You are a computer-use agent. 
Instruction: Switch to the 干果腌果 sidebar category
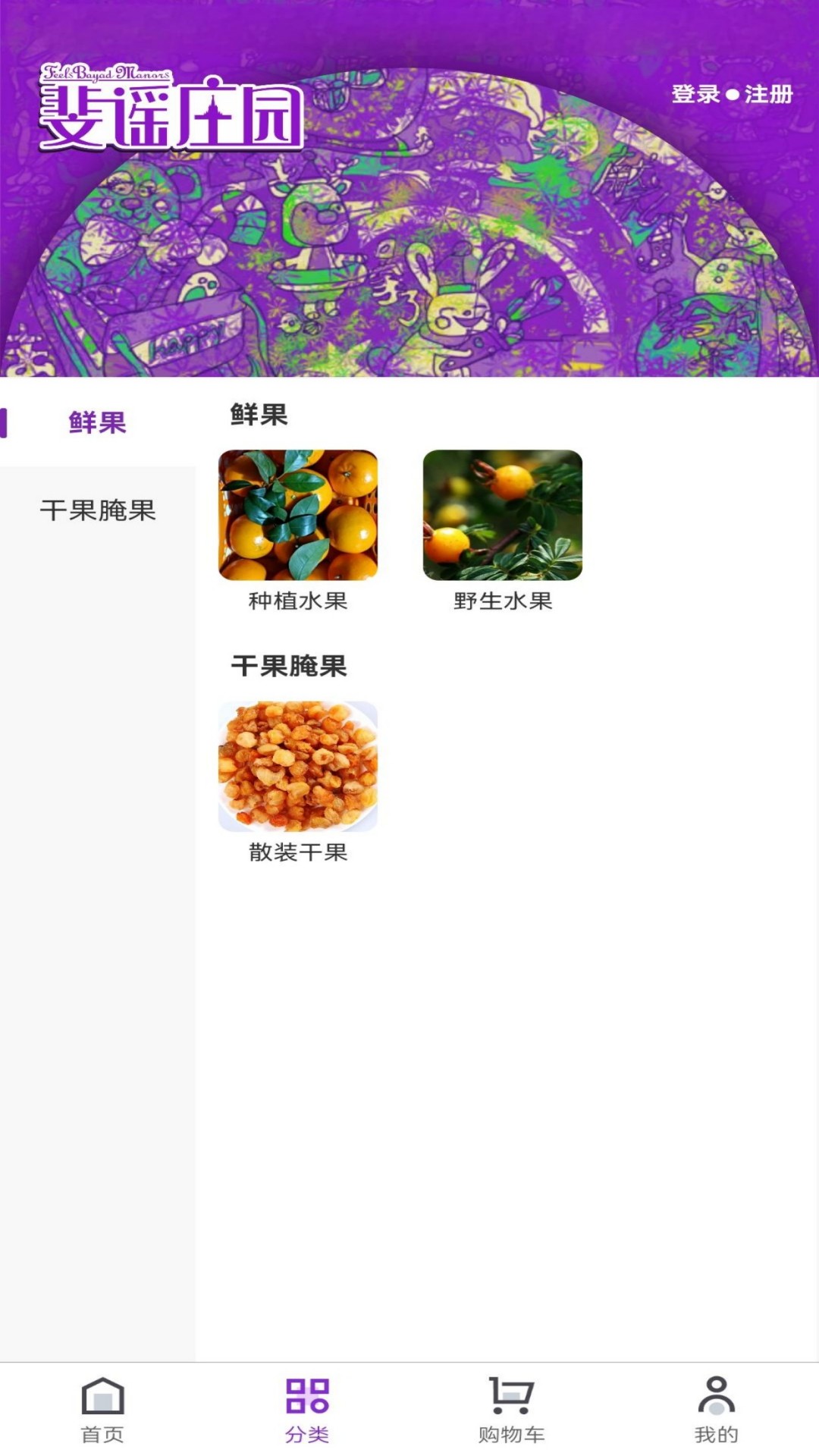point(99,511)
